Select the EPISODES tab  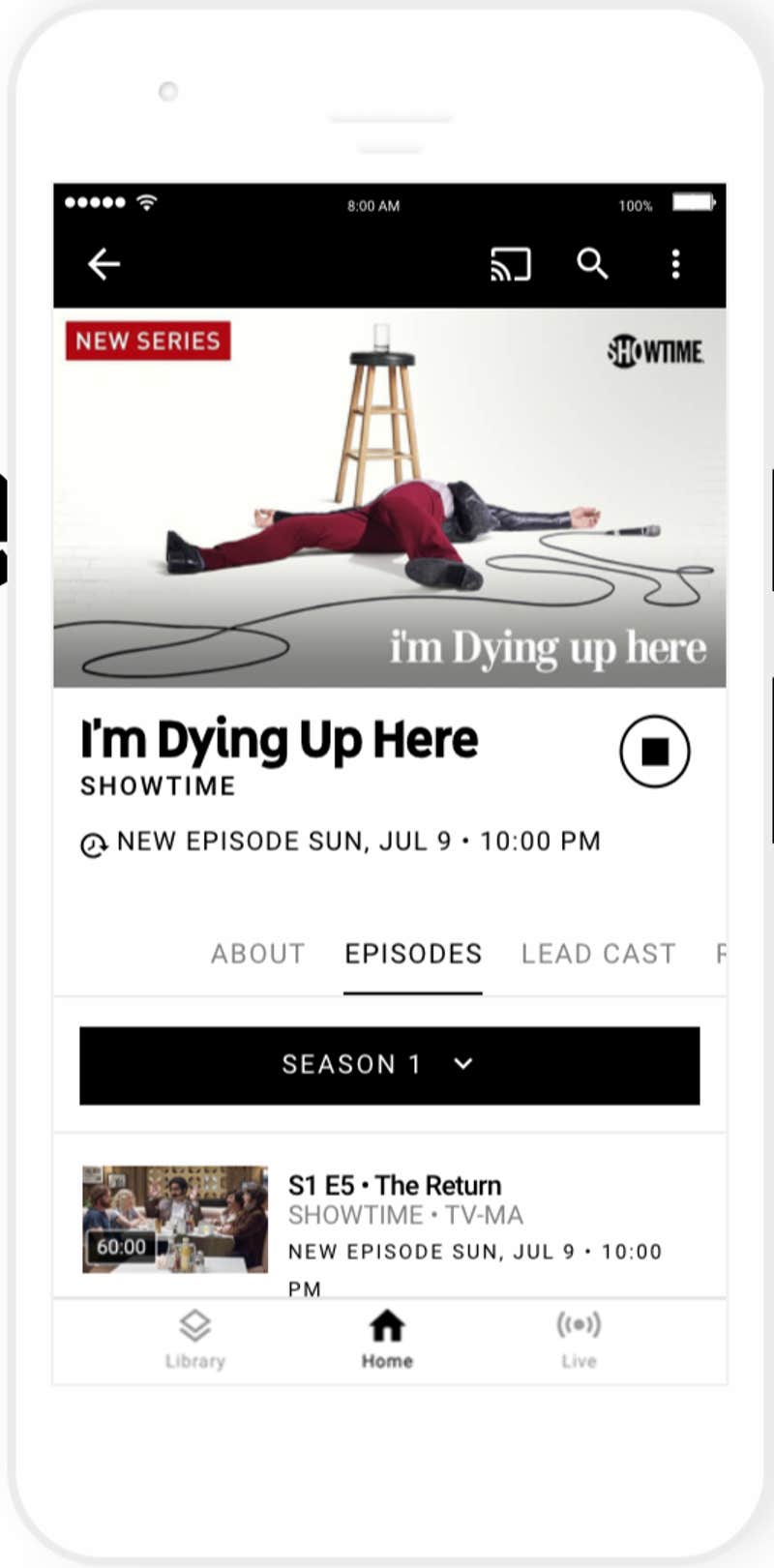click(412, 954)
